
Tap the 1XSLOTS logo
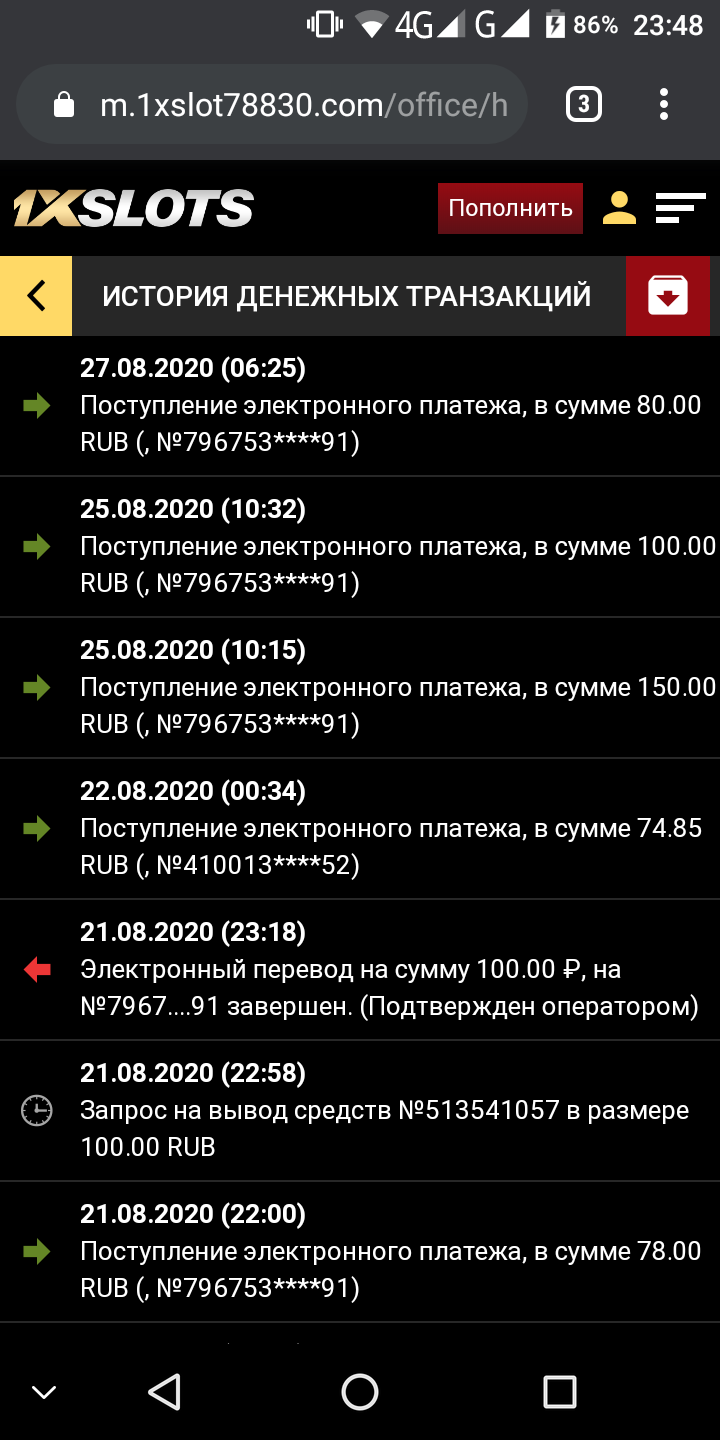coord(130,208)
